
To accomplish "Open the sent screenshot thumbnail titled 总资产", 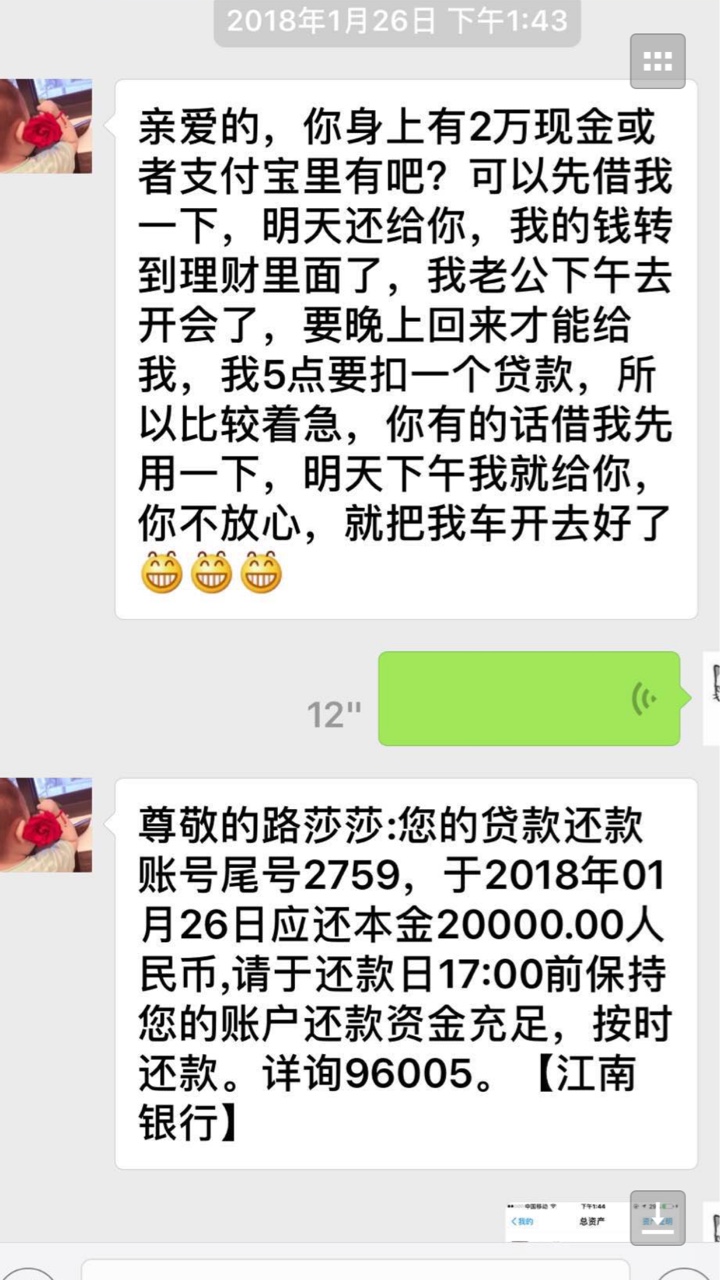I will tap(565, 1222).
